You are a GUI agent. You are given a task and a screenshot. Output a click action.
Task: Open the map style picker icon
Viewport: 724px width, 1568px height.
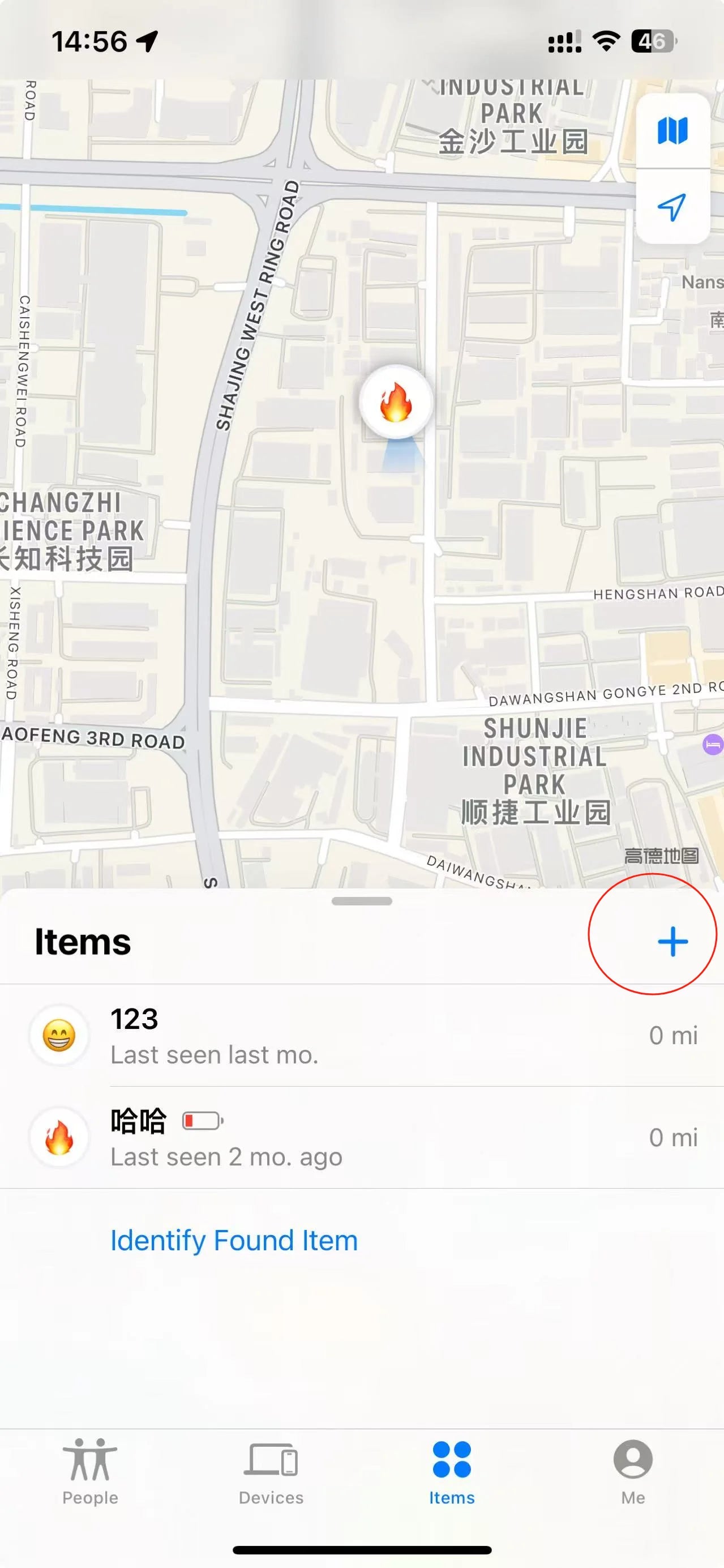tap(673, 130)
